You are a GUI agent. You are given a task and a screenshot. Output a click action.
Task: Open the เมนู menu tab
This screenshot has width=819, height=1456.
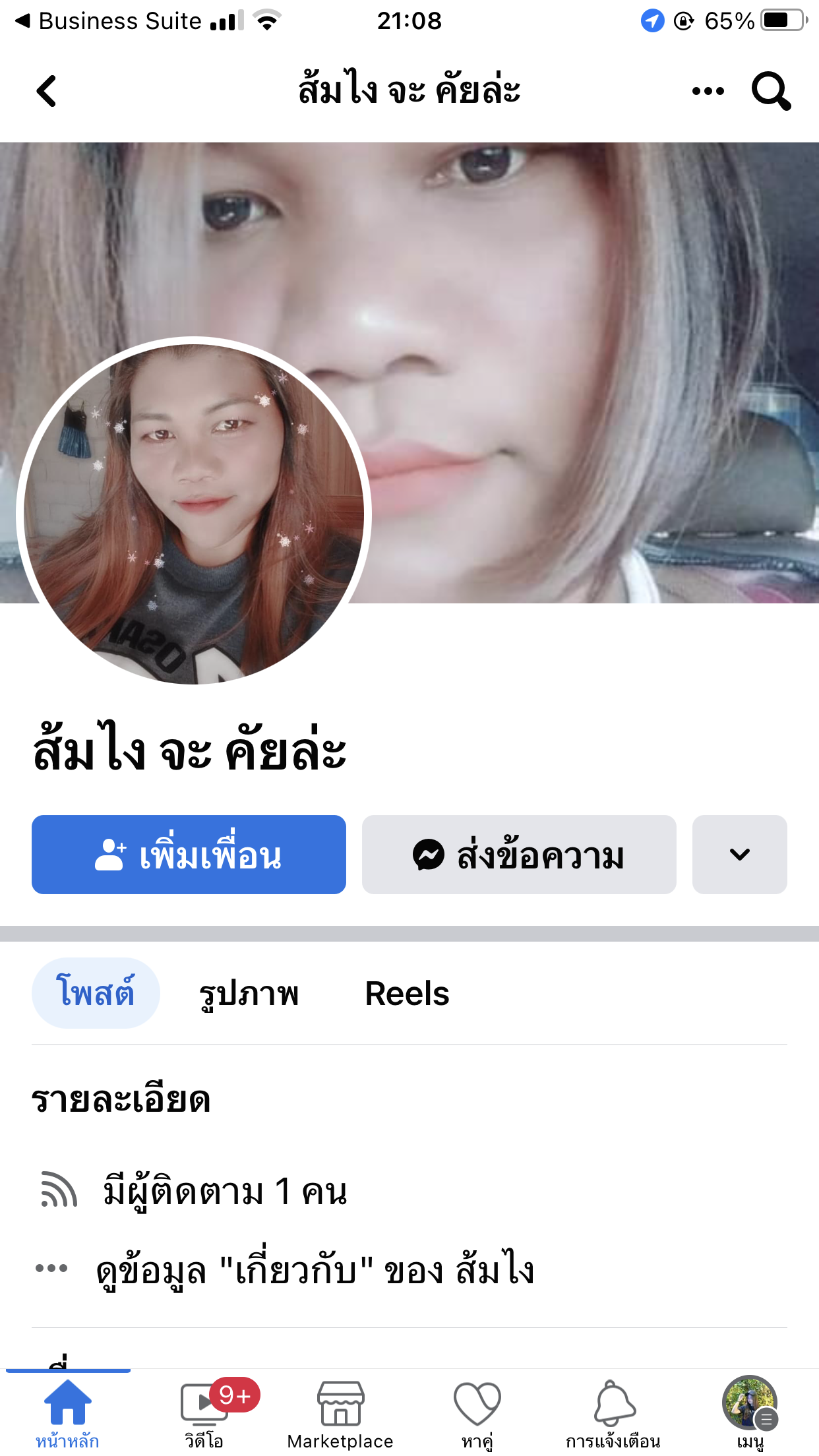[x=750, y=1412]
